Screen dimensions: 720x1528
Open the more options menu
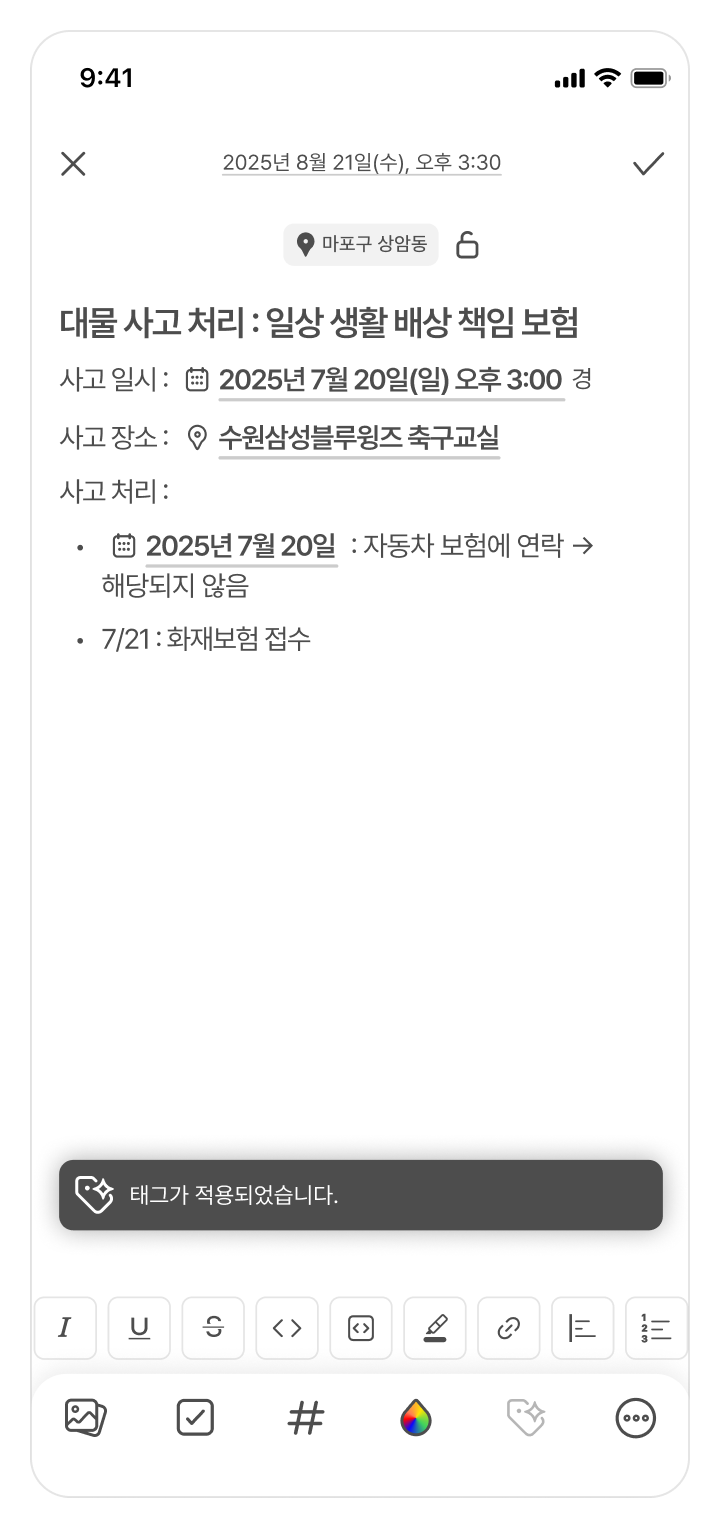635,1418
